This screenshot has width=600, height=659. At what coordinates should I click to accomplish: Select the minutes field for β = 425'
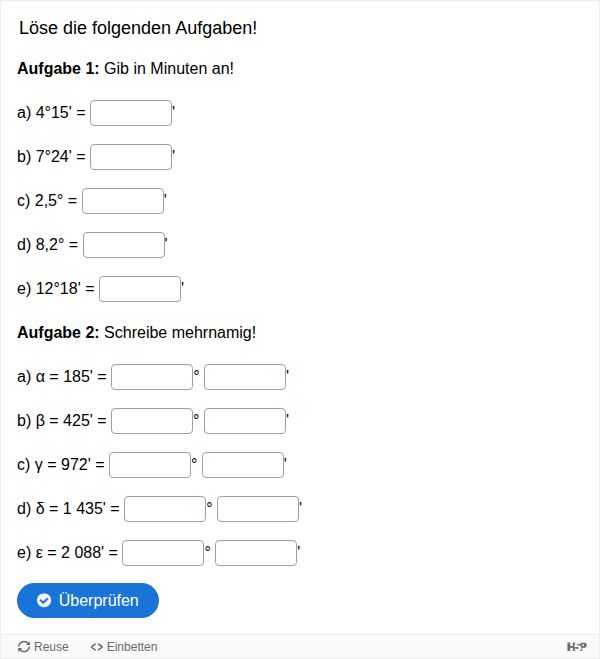click(x=245, y=421)
